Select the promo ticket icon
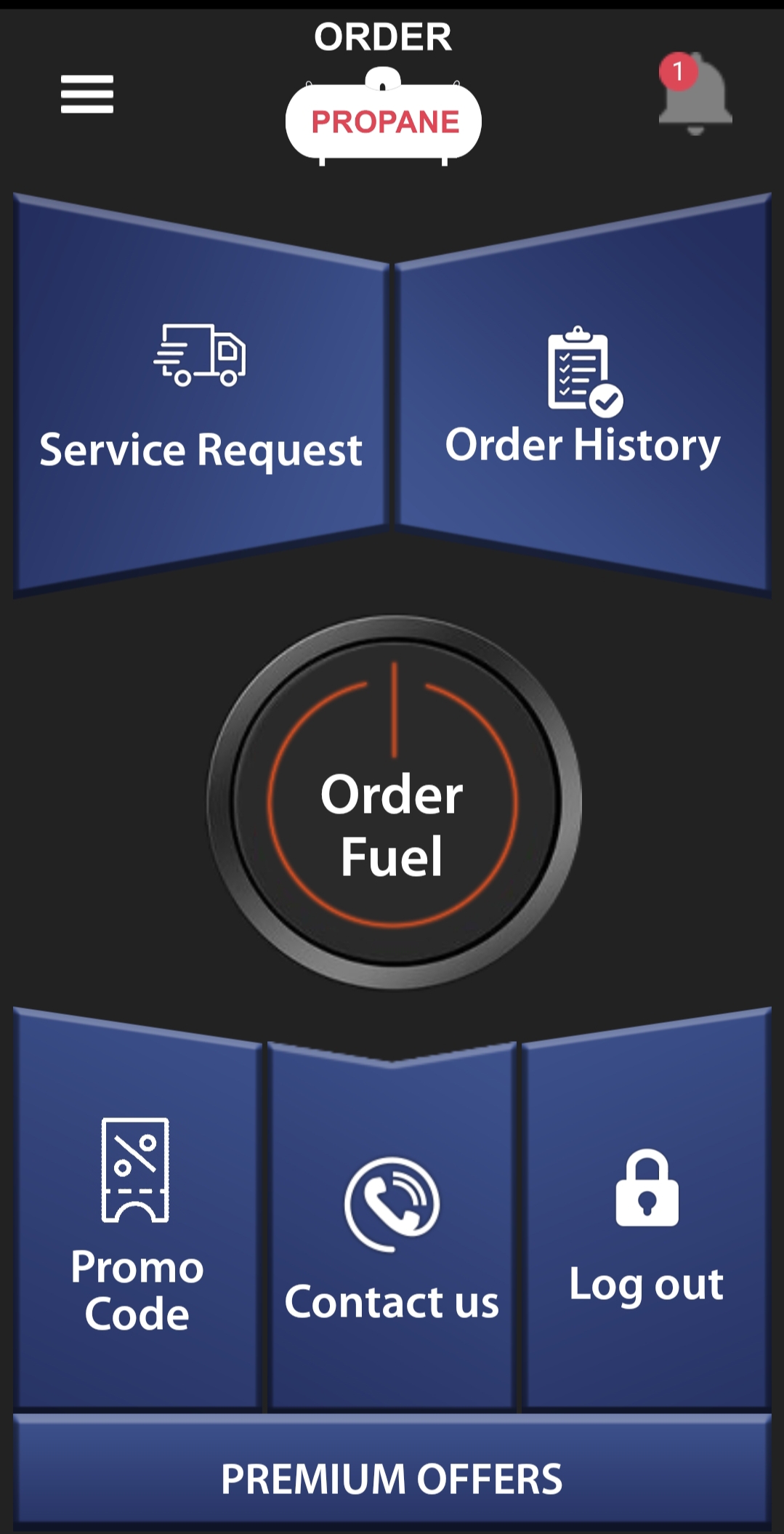784x1534 pixels. 134,1170
